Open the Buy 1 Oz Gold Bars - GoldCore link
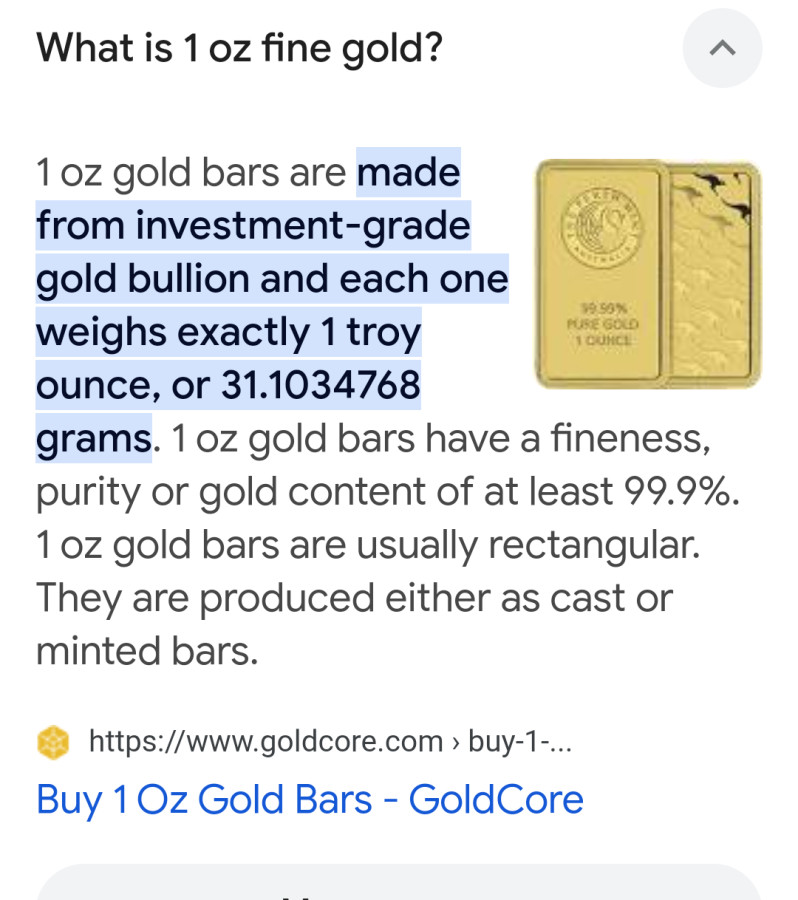The image size is (798, 900). pos(310,800)
